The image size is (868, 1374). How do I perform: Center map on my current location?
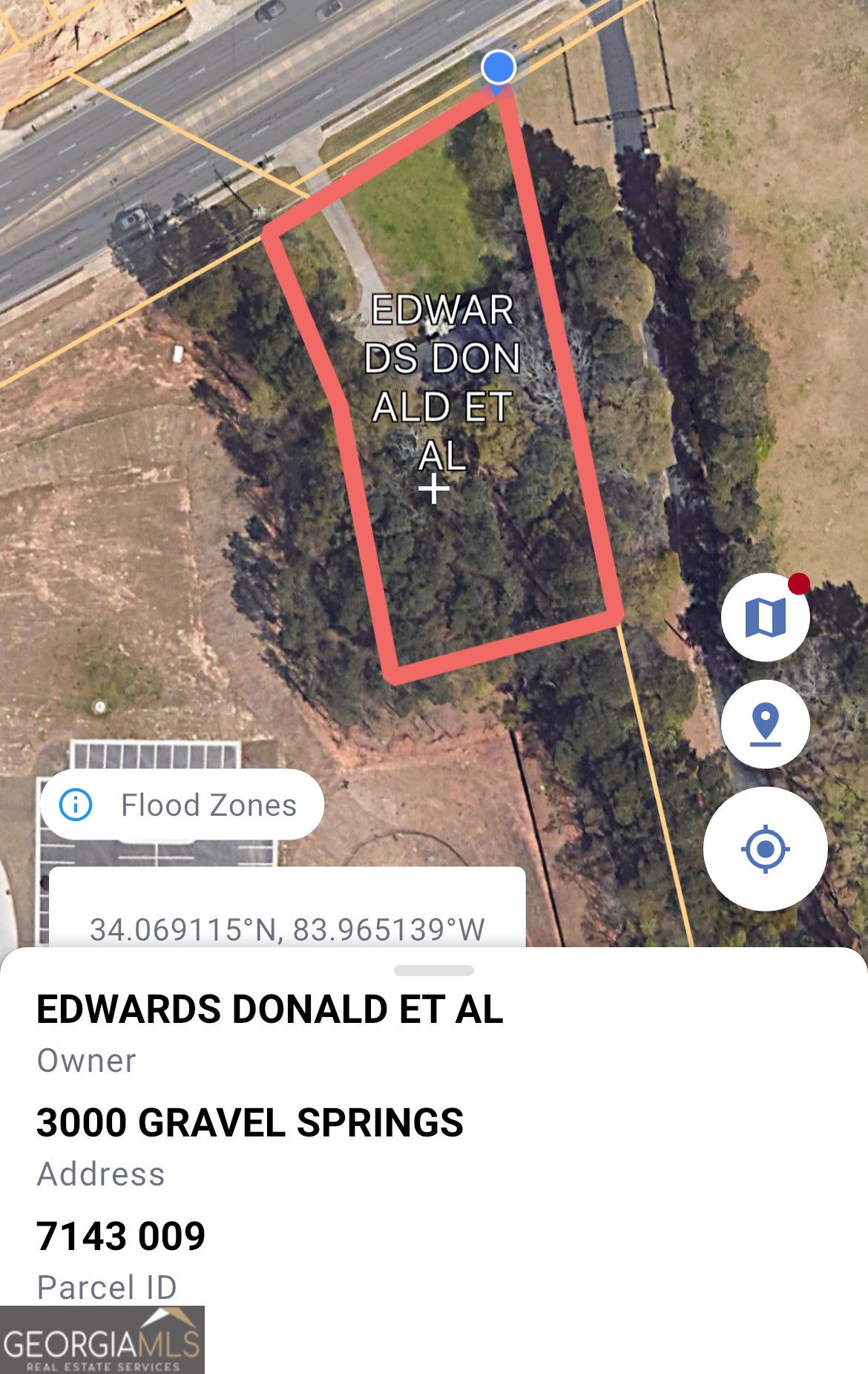(x=765, y=848)
